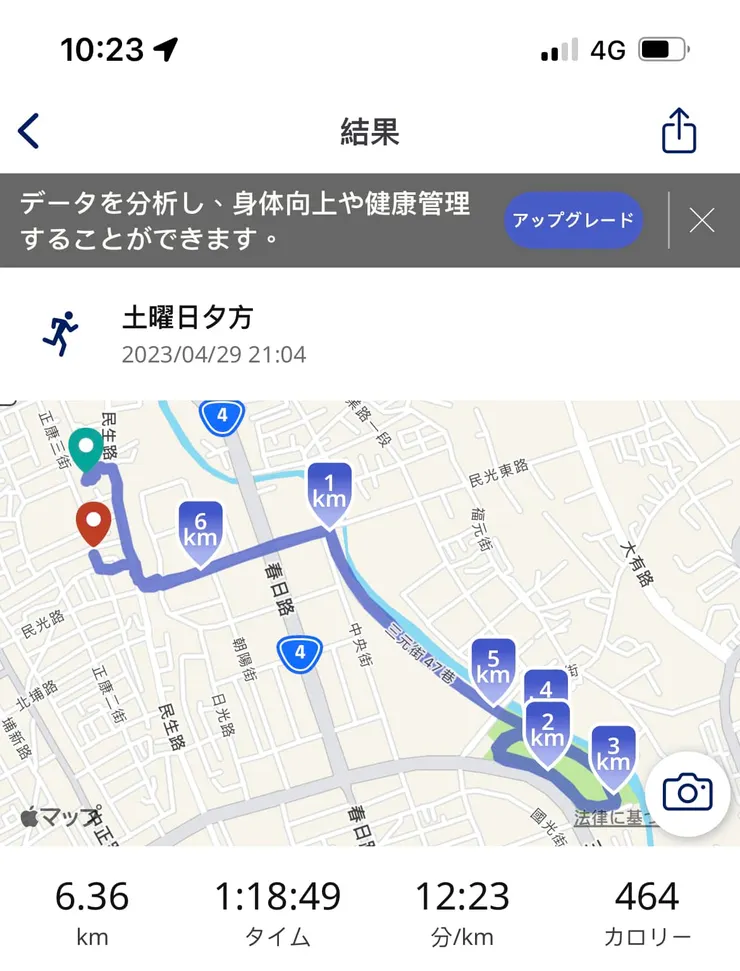The height and width of the screenshot is (971, 740).
Task: Tap the camera icon on the map
Action: (689, 790)
